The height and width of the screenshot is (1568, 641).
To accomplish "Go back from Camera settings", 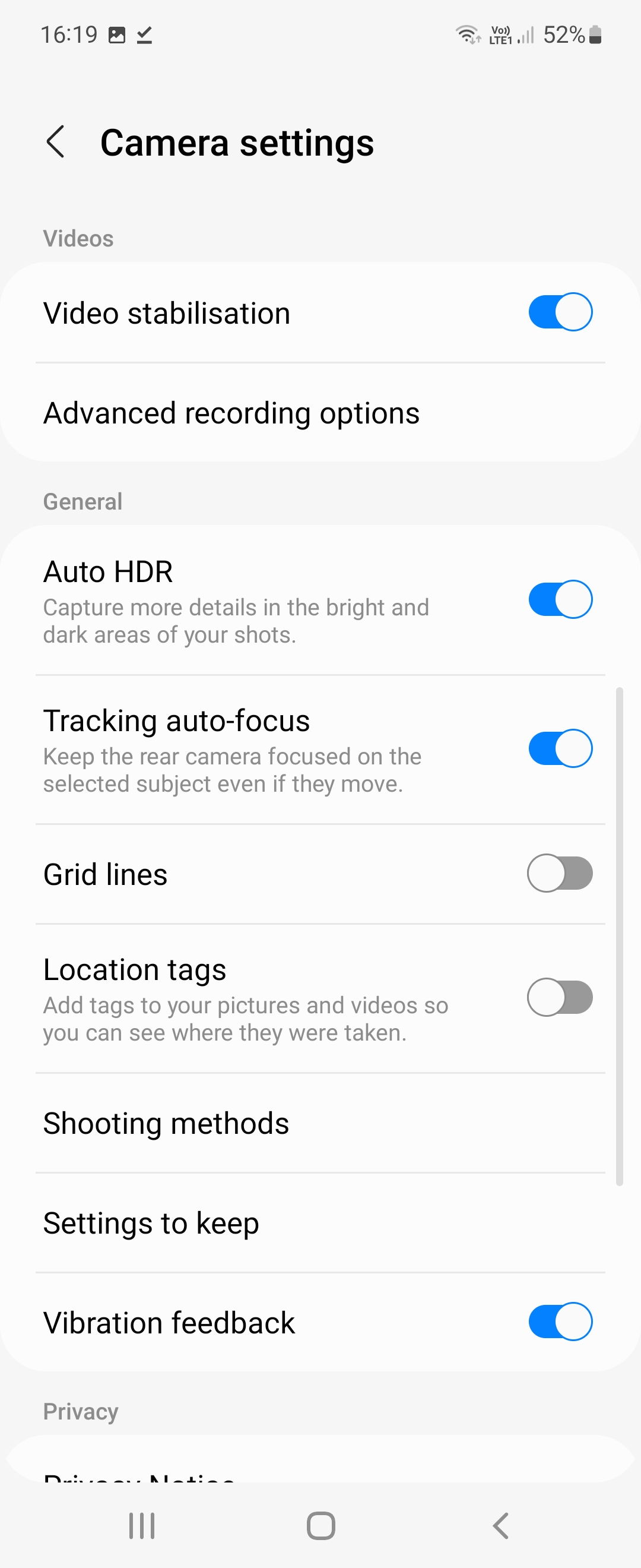I will coord(55,142).
